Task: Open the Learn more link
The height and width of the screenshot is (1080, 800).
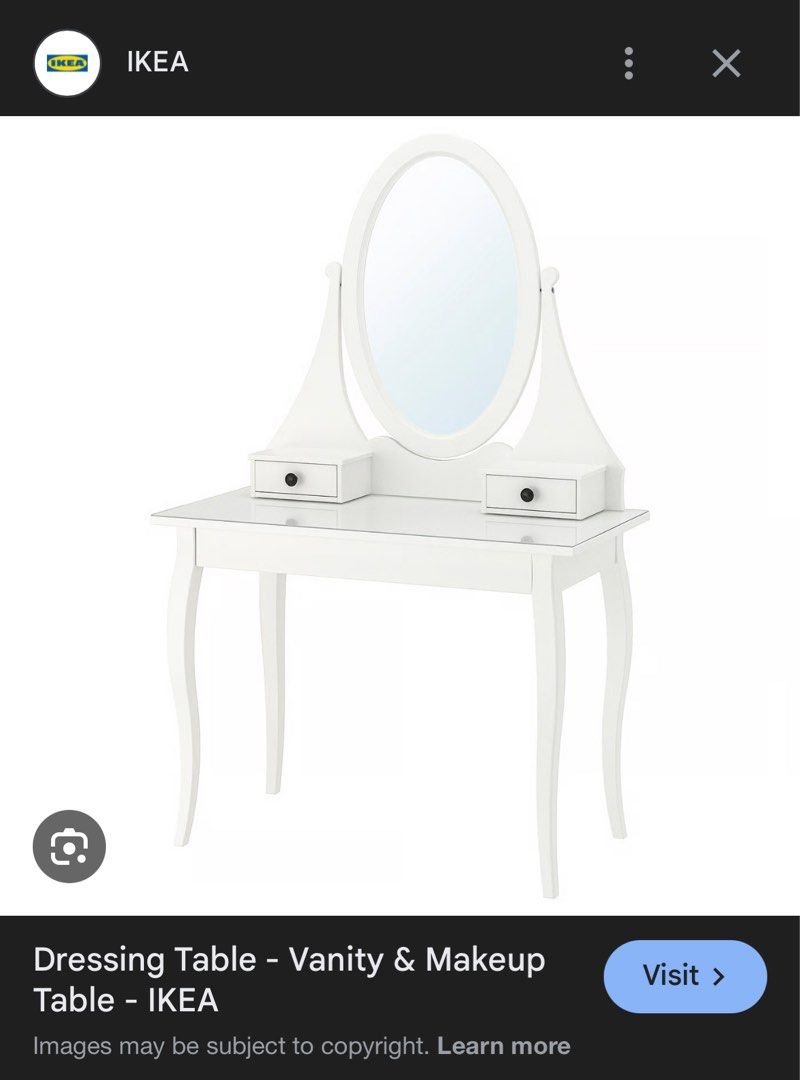Action: click(504, 1046)
